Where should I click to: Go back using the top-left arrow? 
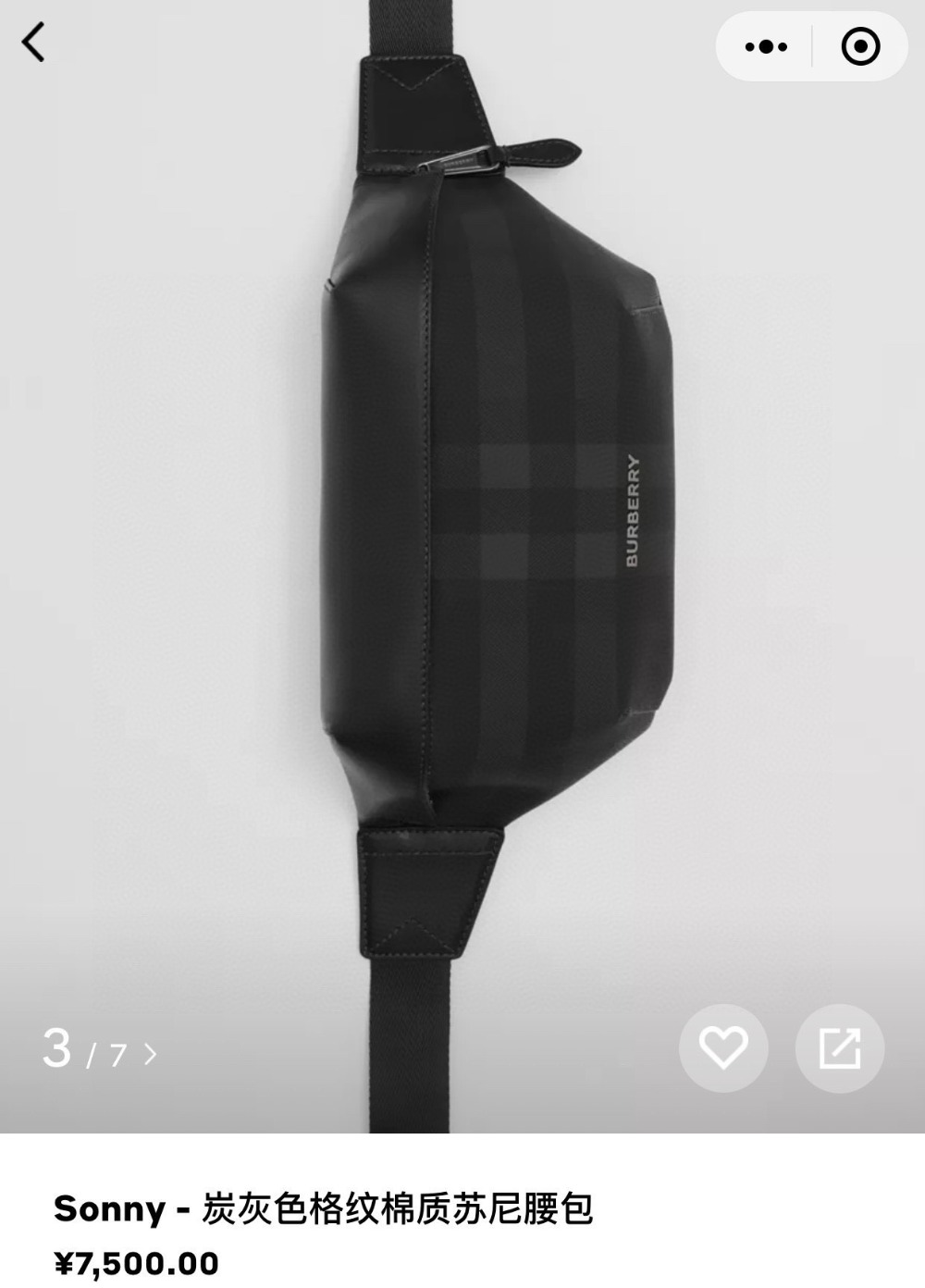point(34,43)
